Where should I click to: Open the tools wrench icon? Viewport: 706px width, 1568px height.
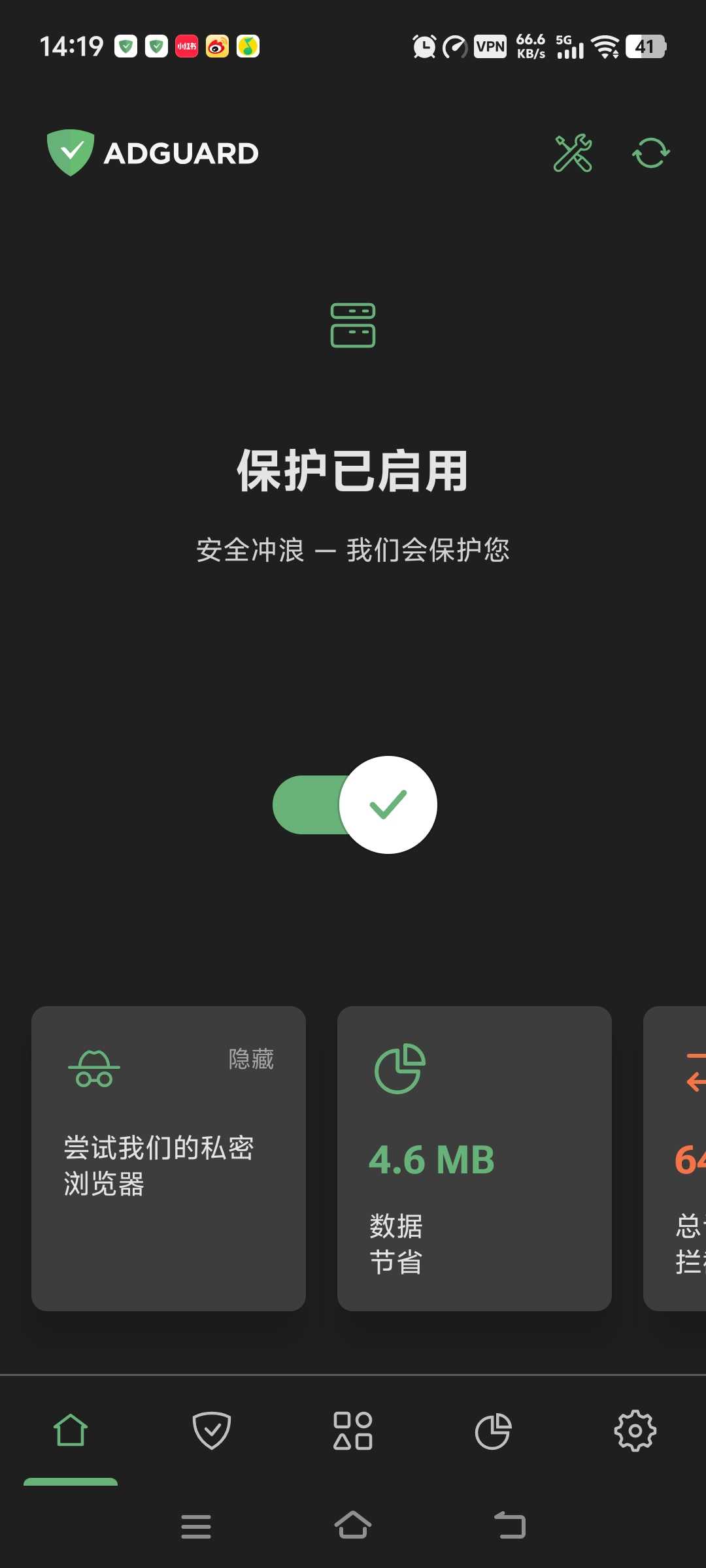[x=573, y=154]
